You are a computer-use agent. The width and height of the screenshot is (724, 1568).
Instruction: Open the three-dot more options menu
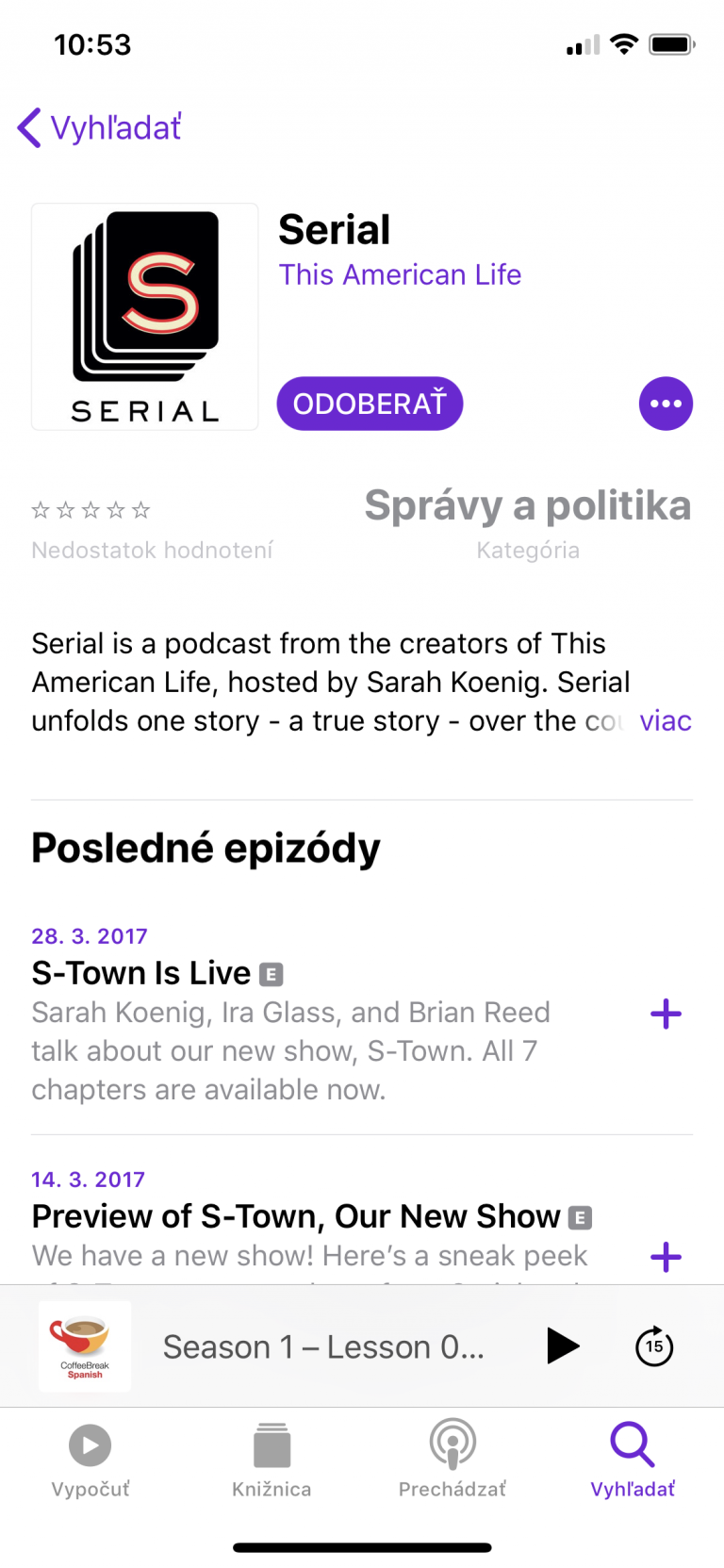(666, 404)
